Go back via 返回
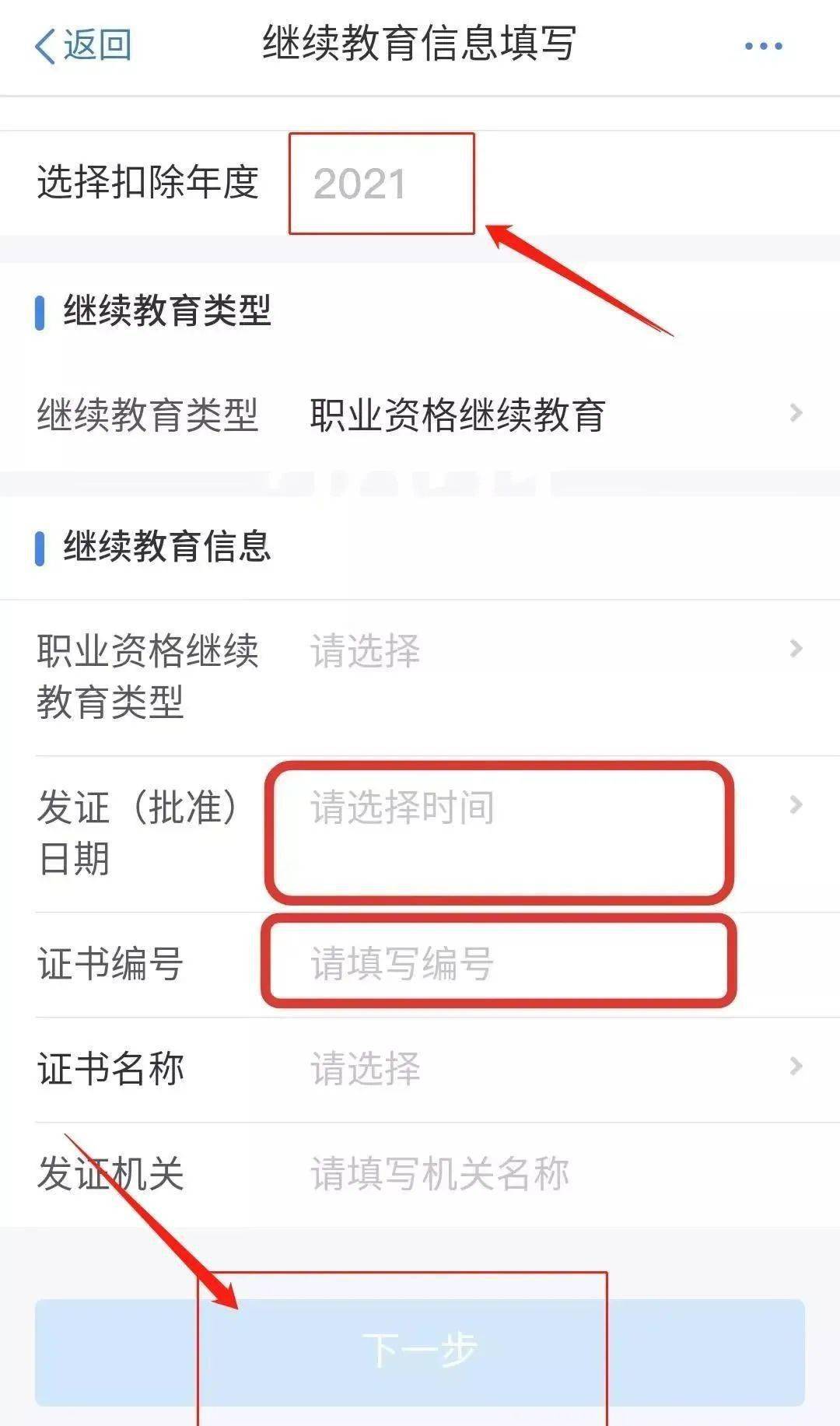Image resolution: width=840 pixels, height=1426 pixels. tap(83, 45)
